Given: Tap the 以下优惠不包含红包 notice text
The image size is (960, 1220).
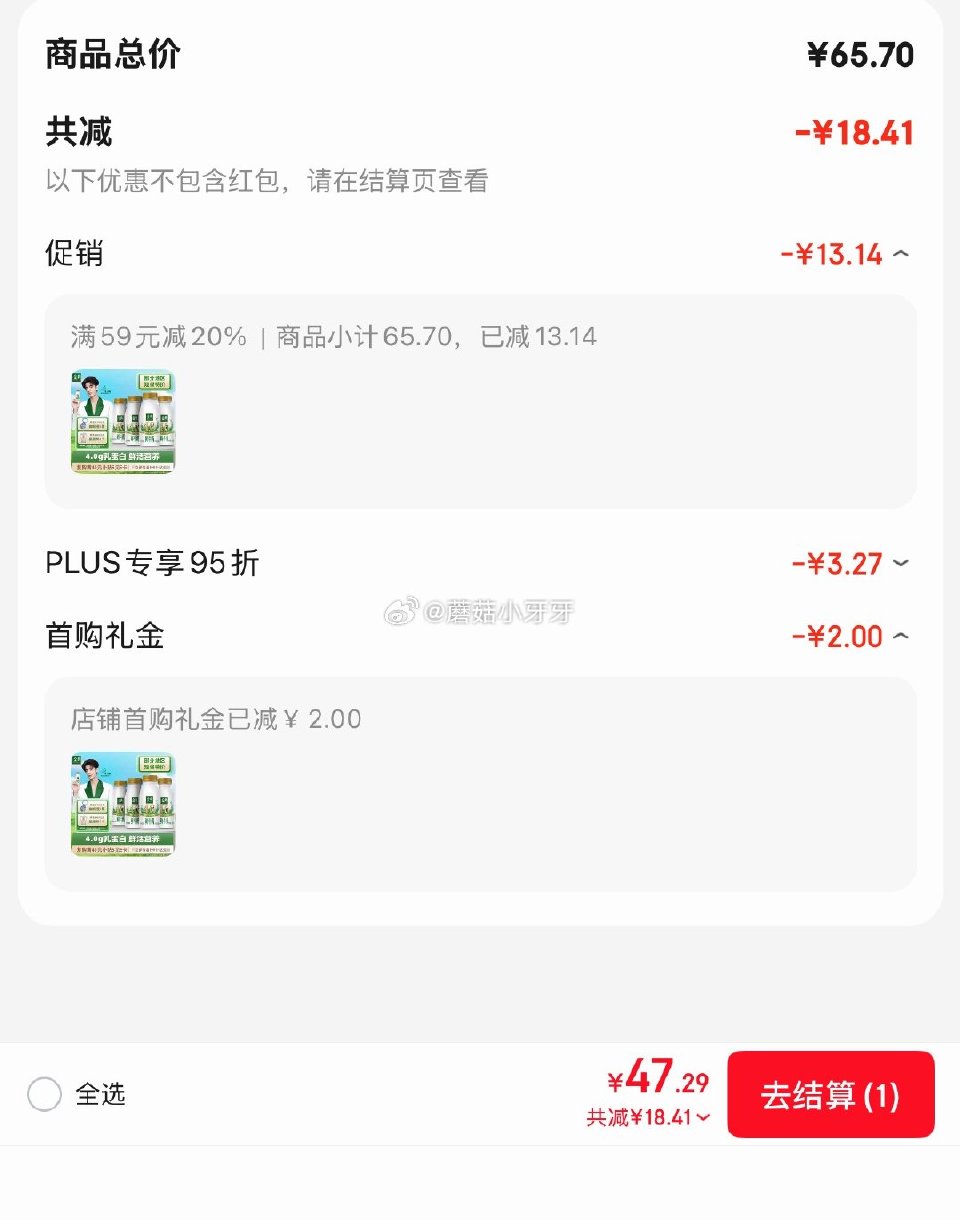Looking at the screenshot, I should tap(265, 183).
